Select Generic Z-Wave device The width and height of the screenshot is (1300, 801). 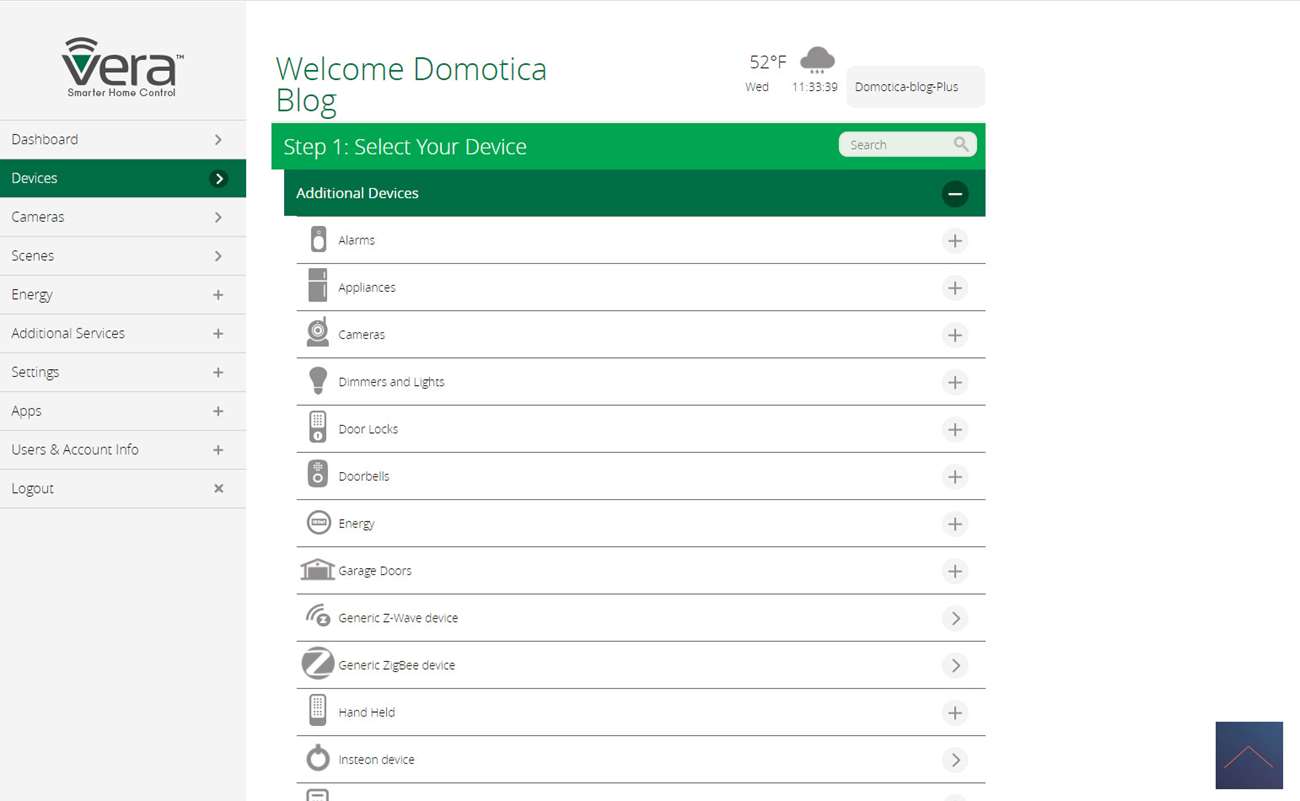pos(640,618)
